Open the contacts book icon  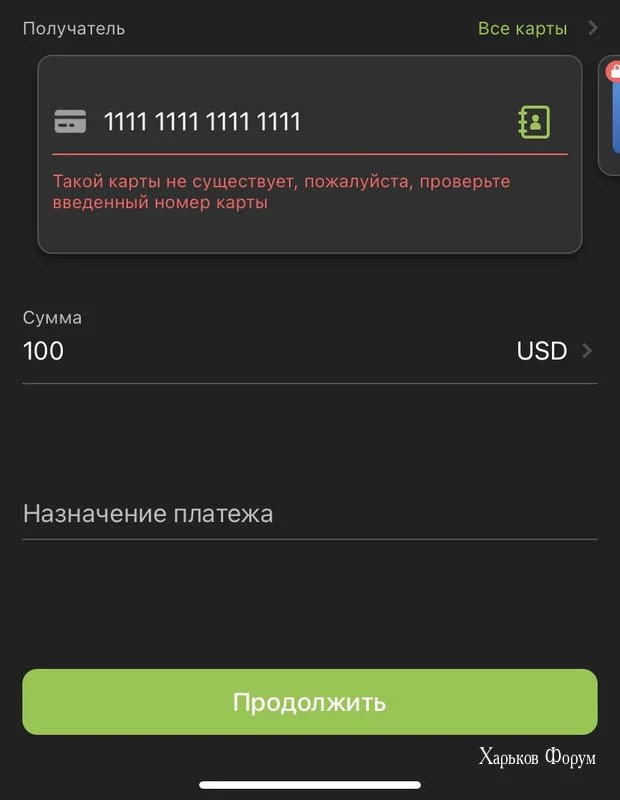point(534,122)
